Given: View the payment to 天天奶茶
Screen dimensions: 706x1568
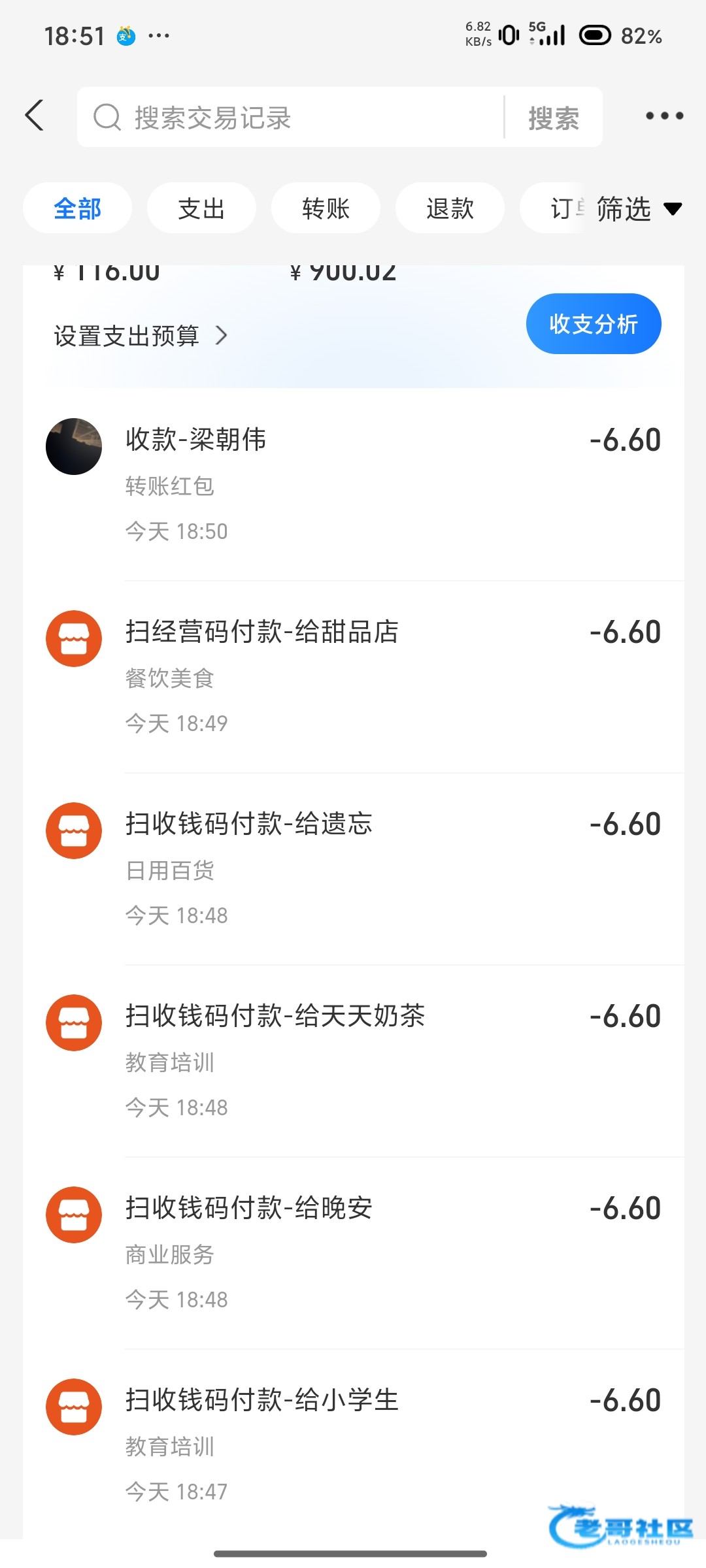Looking at the screenshot, I should (353, 1060).
